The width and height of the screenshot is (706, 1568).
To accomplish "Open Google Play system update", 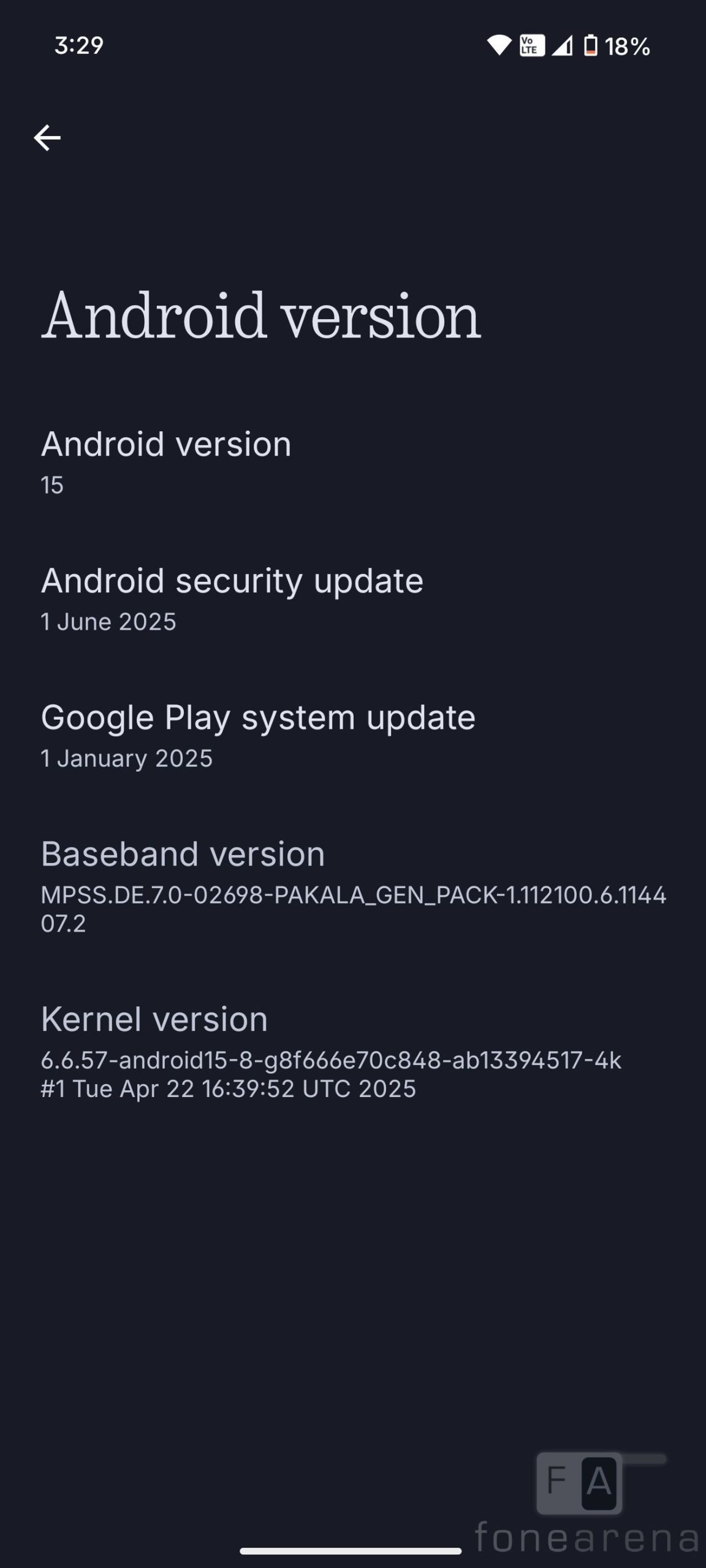I will (x=353, y=736).
